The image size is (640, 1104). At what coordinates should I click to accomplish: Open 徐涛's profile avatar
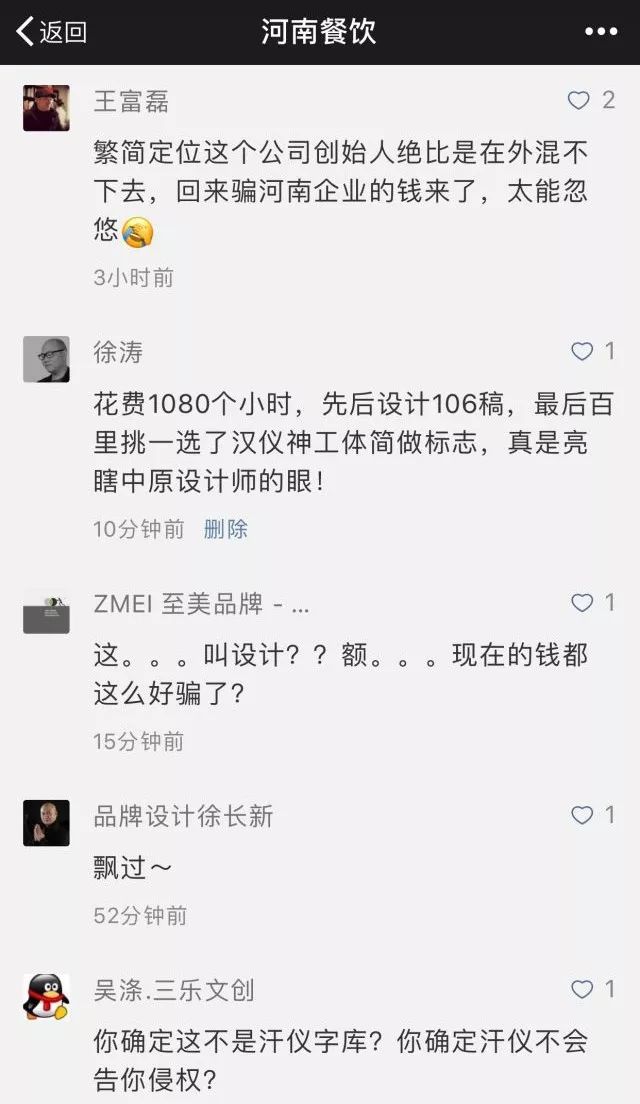[x=46, y=359]
